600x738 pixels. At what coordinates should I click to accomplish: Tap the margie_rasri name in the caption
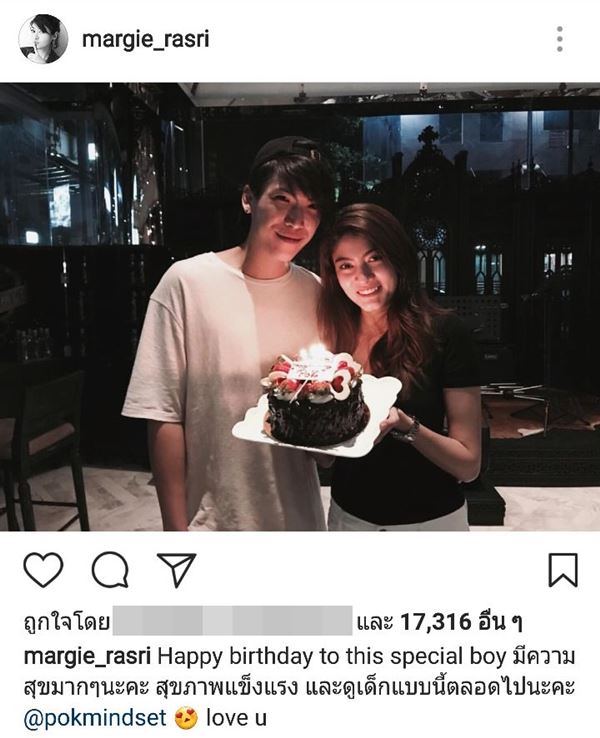click(86, 655)
